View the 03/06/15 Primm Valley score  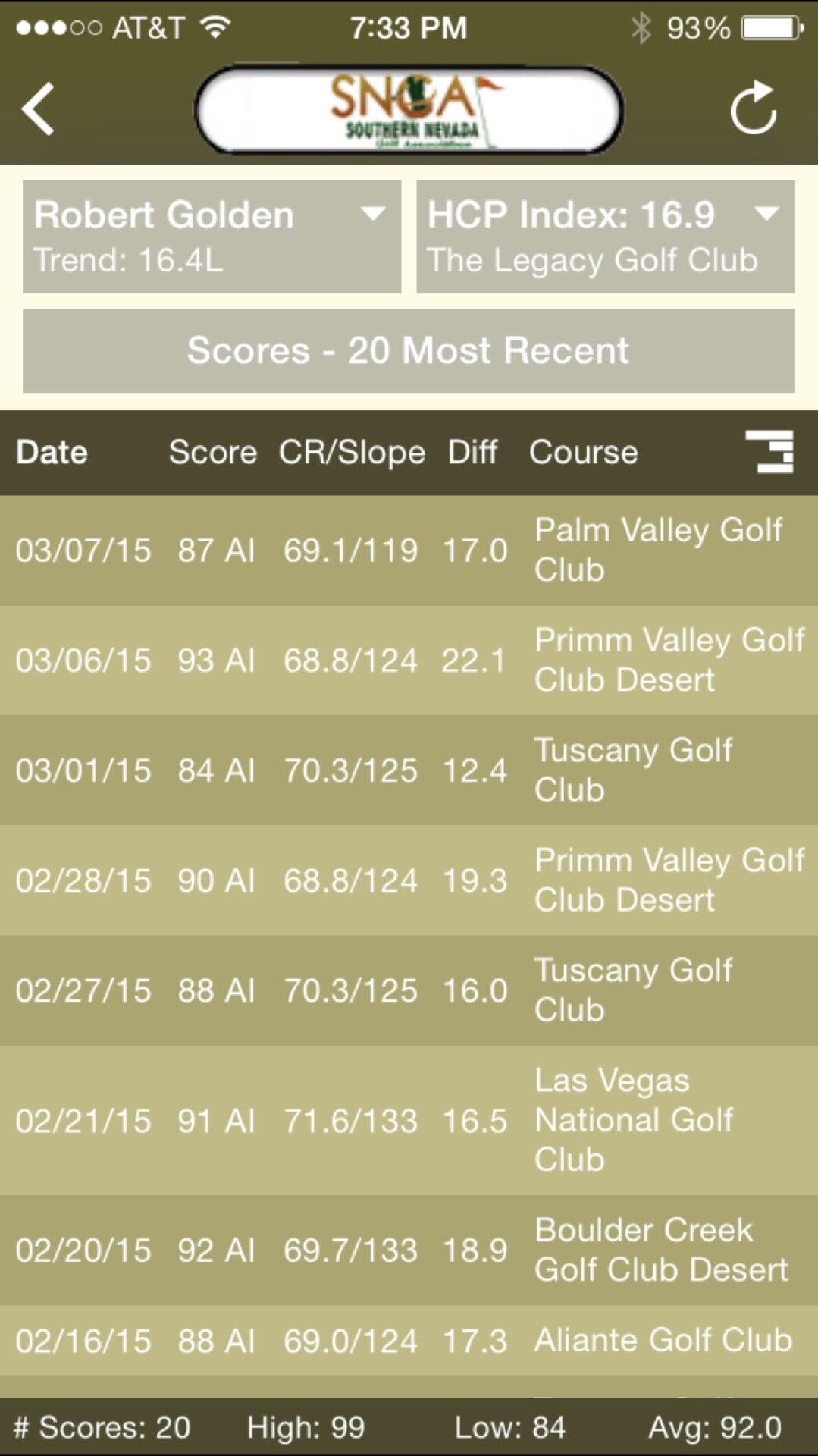[409, 660]
